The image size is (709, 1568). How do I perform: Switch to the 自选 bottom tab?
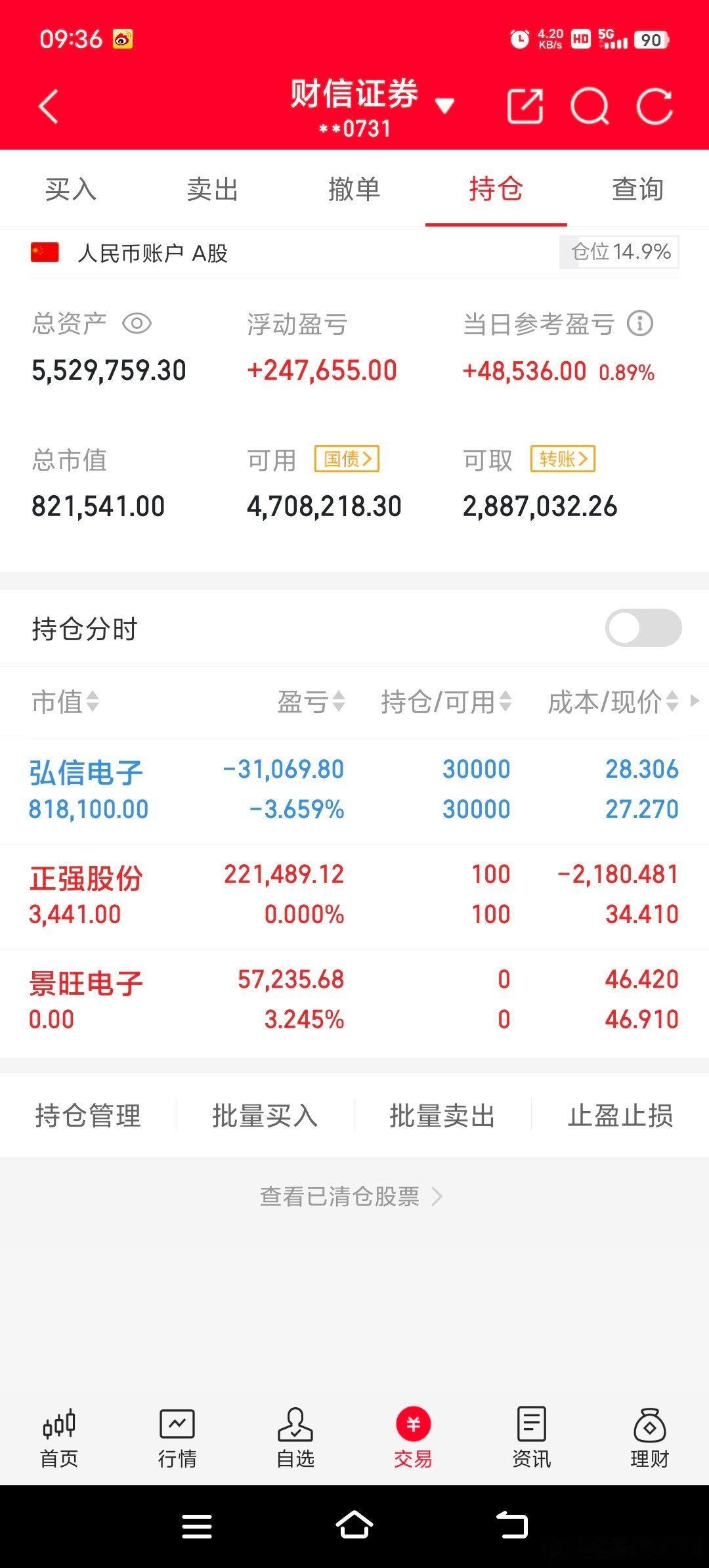[x=295, y=1438]
